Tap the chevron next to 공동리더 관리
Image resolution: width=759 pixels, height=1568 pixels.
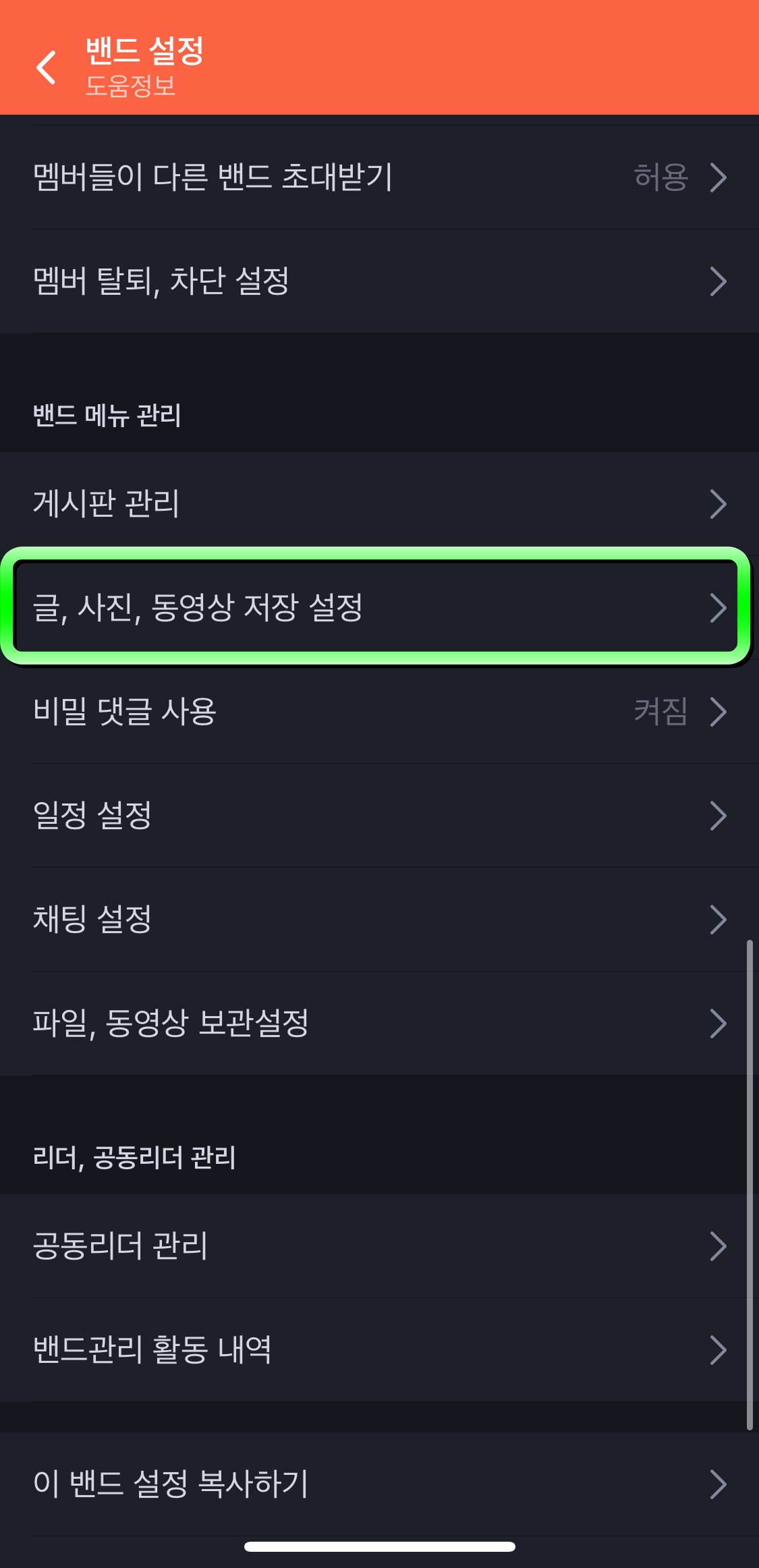coord(718,1246)
